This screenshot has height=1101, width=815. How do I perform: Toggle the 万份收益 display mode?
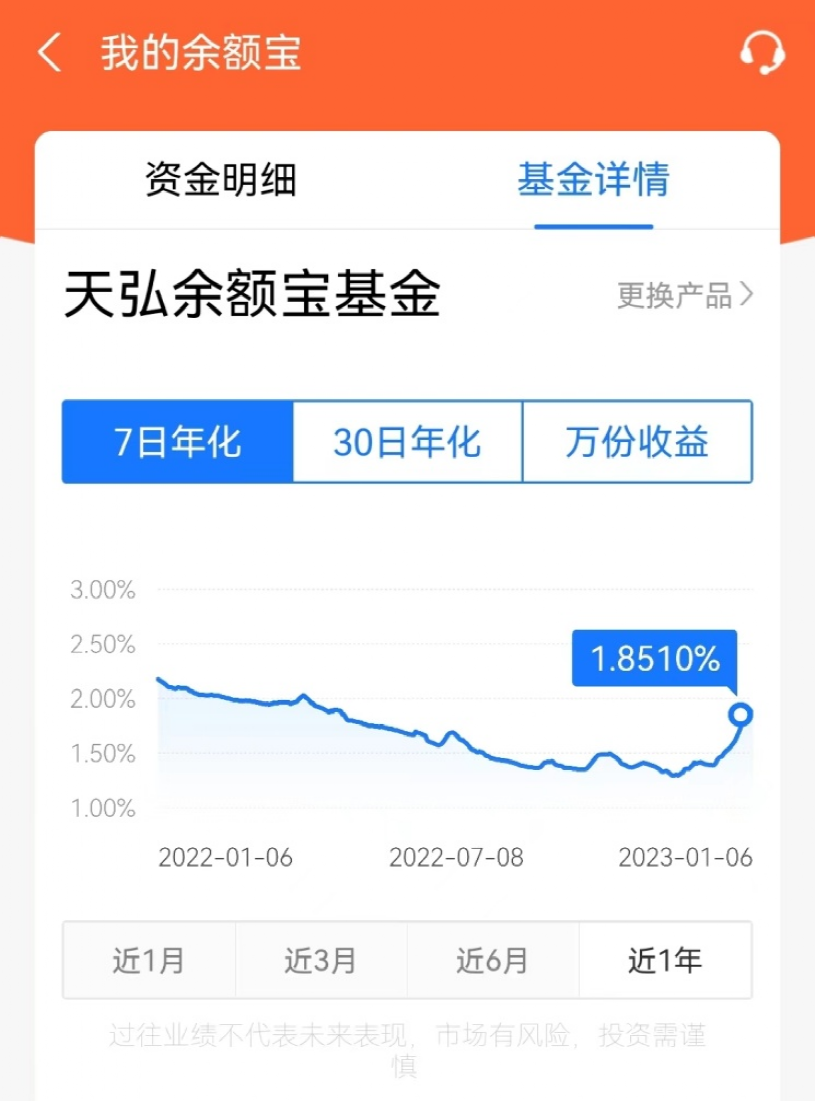tap(637, 443)
